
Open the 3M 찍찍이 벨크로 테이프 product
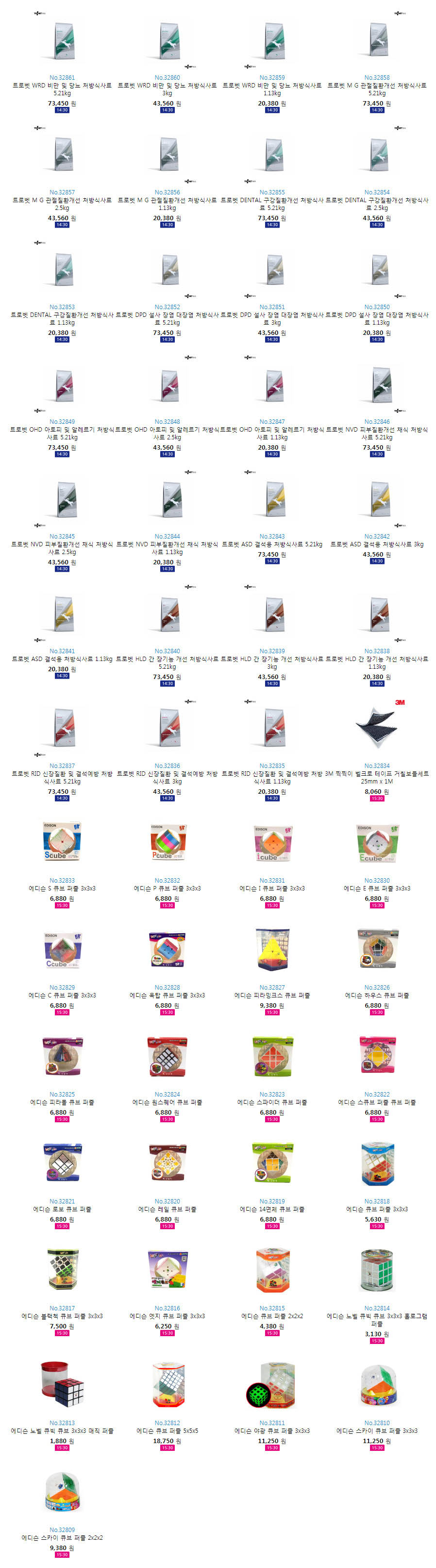coord(376,774)
